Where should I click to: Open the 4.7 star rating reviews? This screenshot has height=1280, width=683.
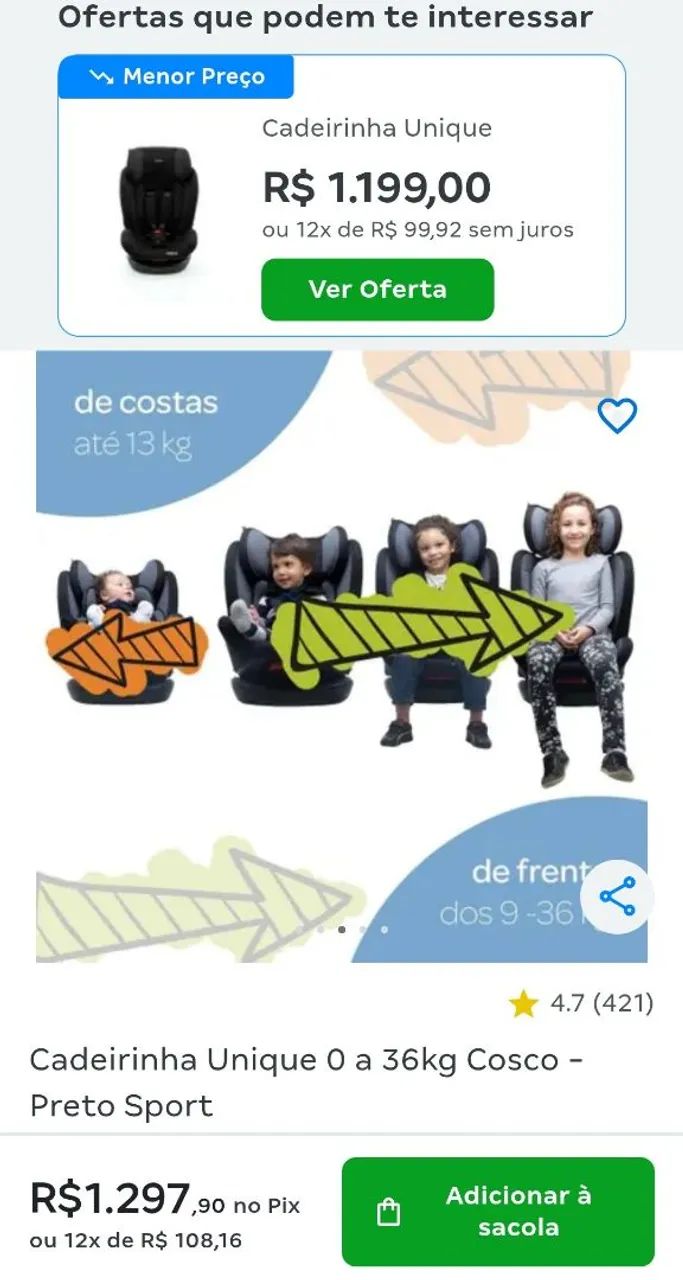(x=581, y=1003)
